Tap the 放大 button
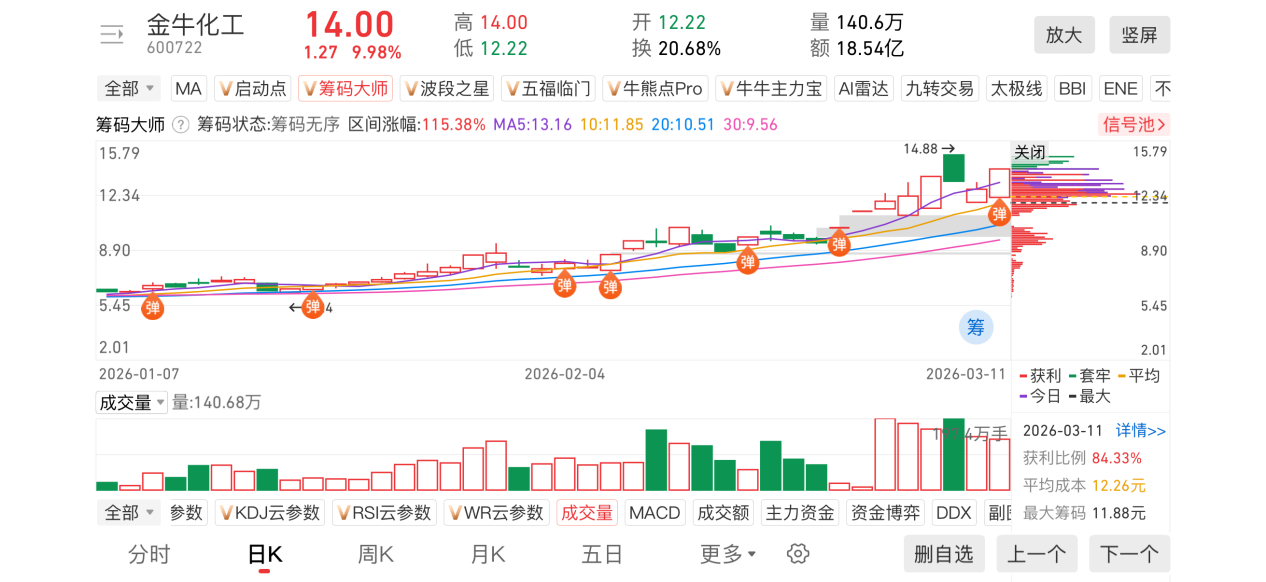1266x582 pixels. (x=1064, y=35)
